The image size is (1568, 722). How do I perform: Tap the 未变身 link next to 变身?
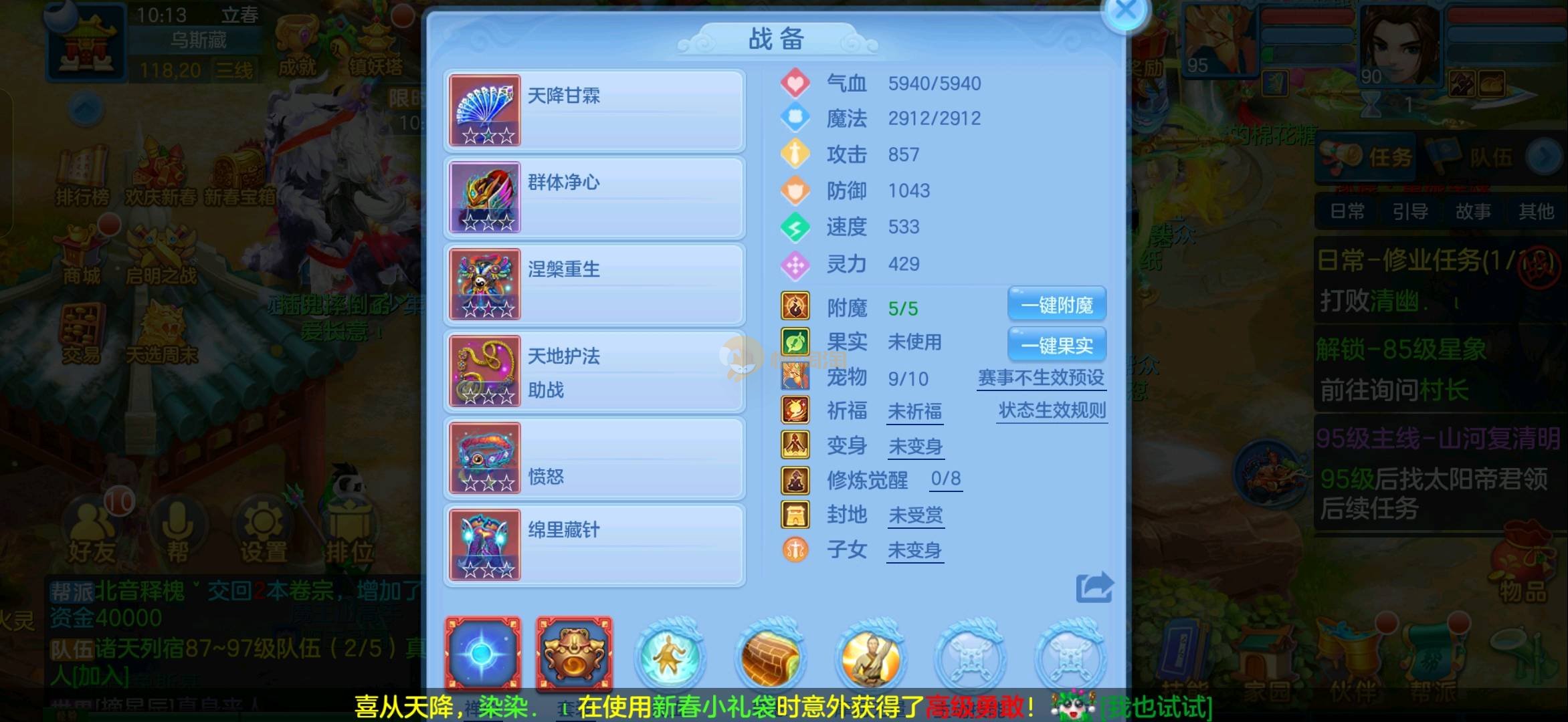point(915,447)
